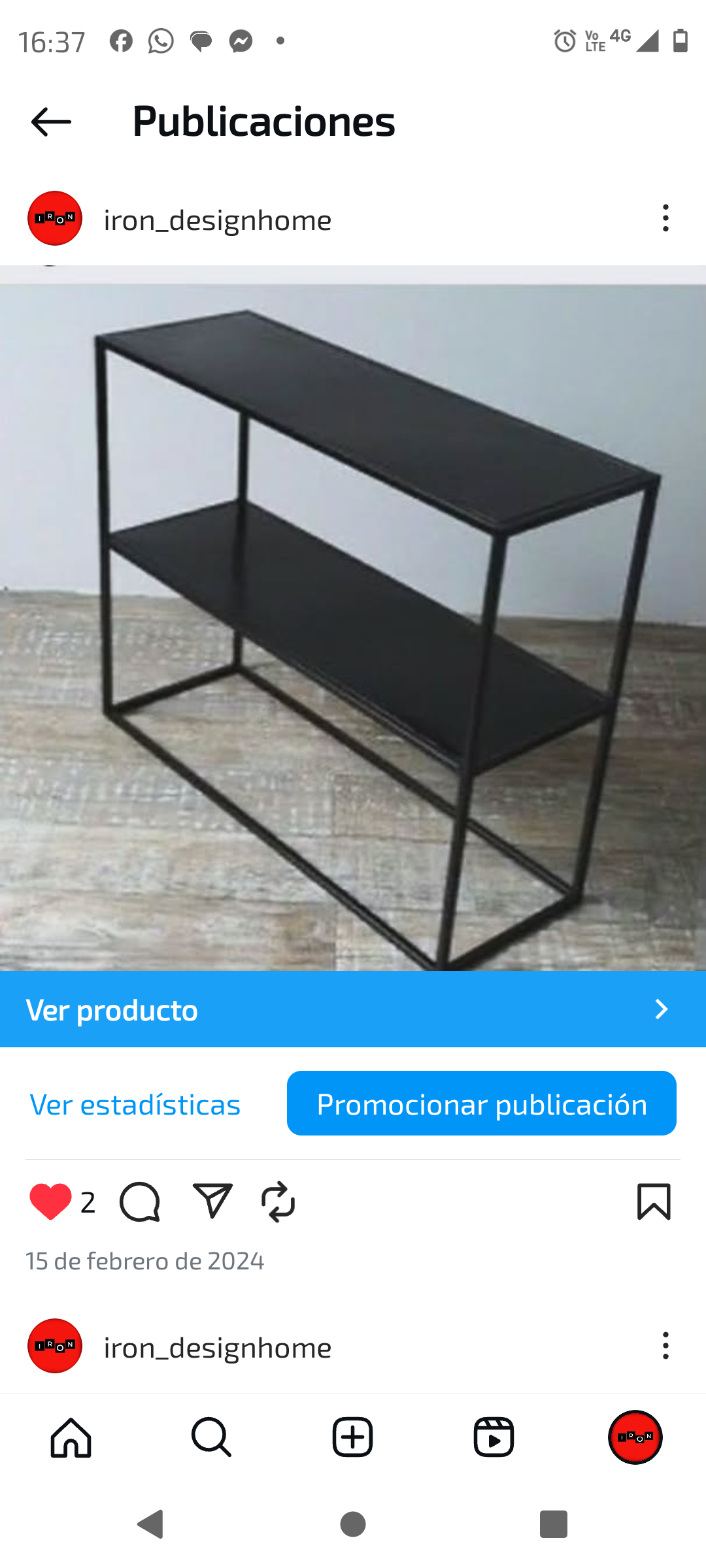Switch to the Reels tab
Viewport: 706px width, 1568px height.
(494, 1437)
